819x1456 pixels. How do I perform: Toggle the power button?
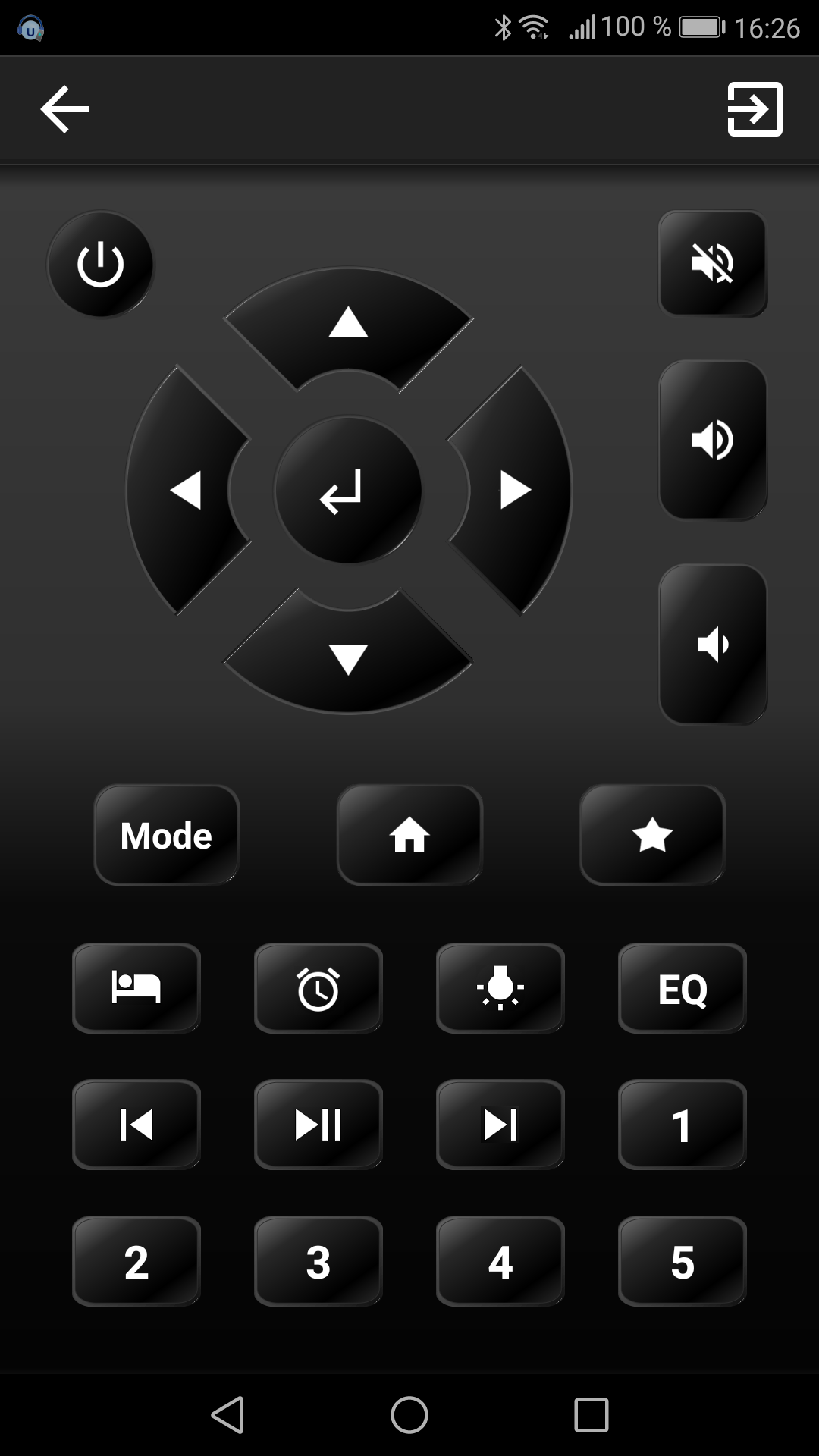pyautogui.click(x=101, y=265)
